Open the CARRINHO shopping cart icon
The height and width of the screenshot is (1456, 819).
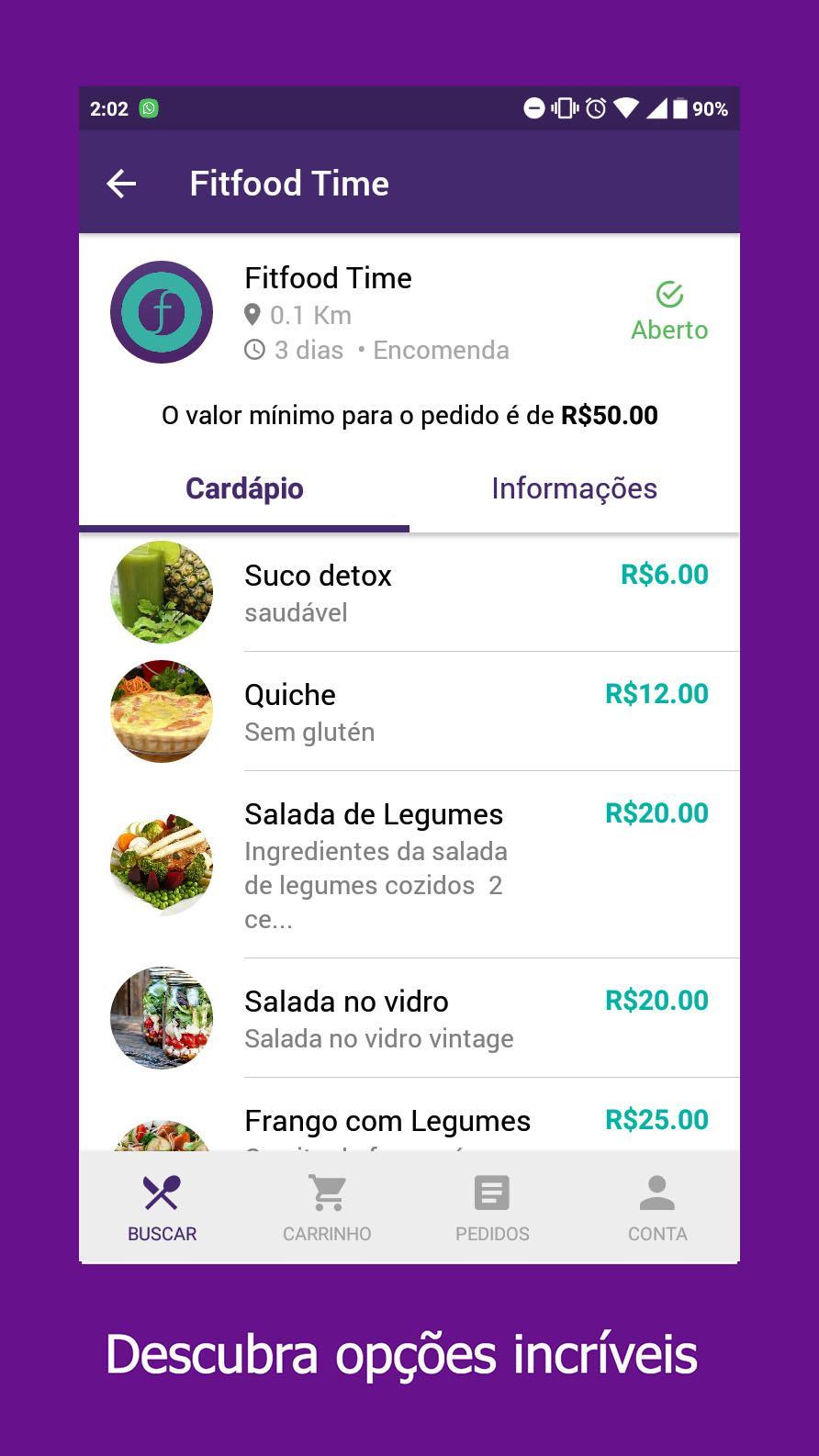point(327,1192)
